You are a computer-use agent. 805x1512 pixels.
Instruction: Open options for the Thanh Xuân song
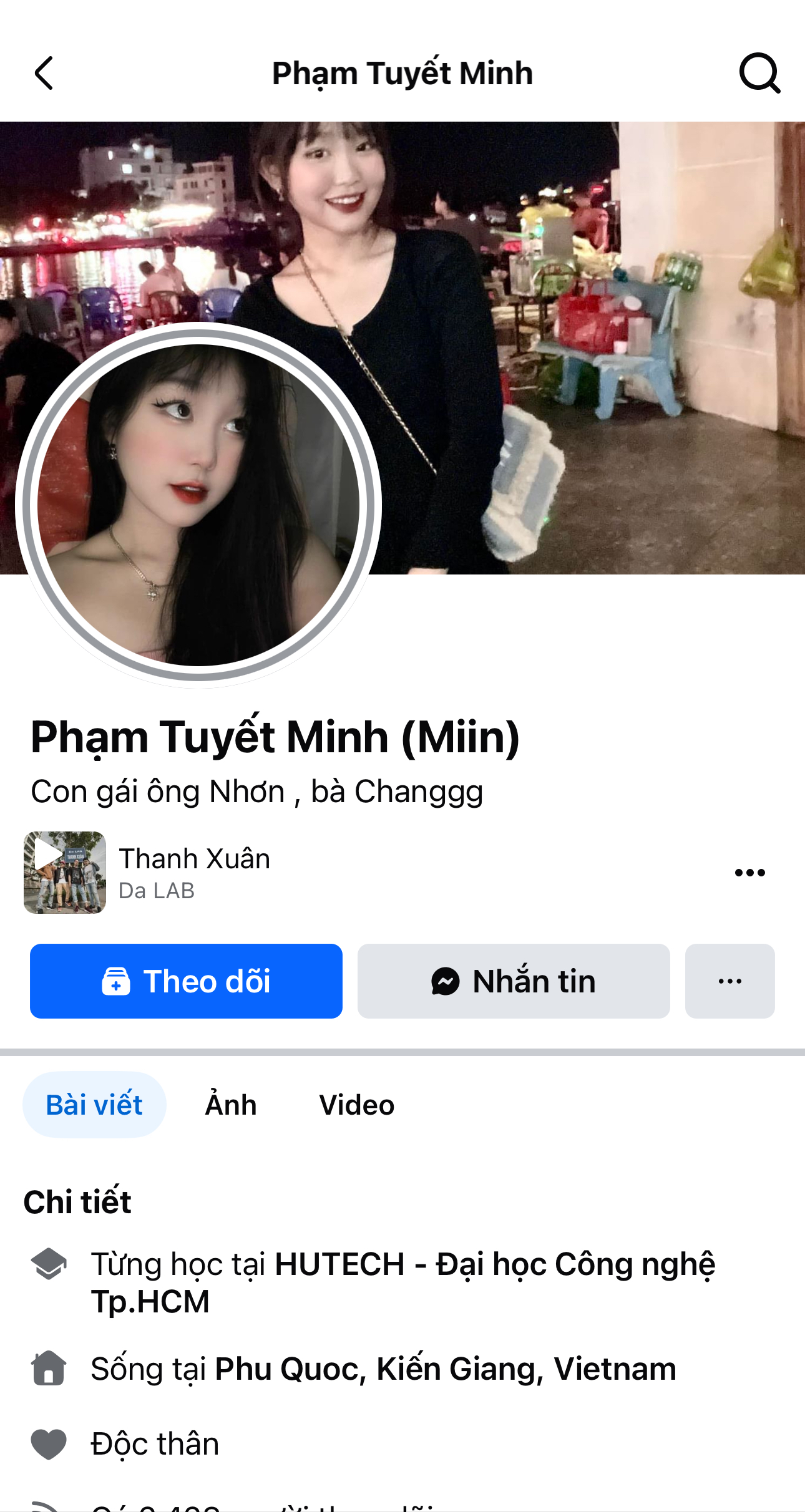[x=749, y=873]
